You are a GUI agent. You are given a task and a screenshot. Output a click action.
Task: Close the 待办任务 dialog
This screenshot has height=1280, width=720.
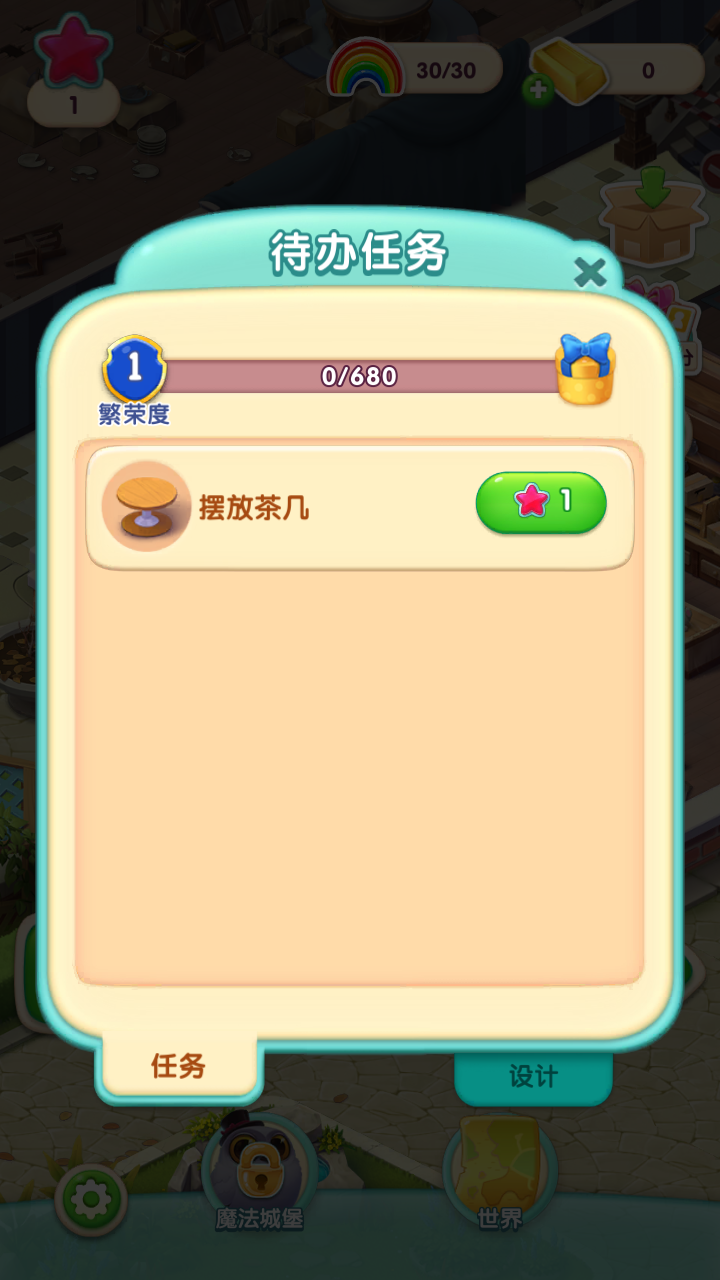point(590,272)
